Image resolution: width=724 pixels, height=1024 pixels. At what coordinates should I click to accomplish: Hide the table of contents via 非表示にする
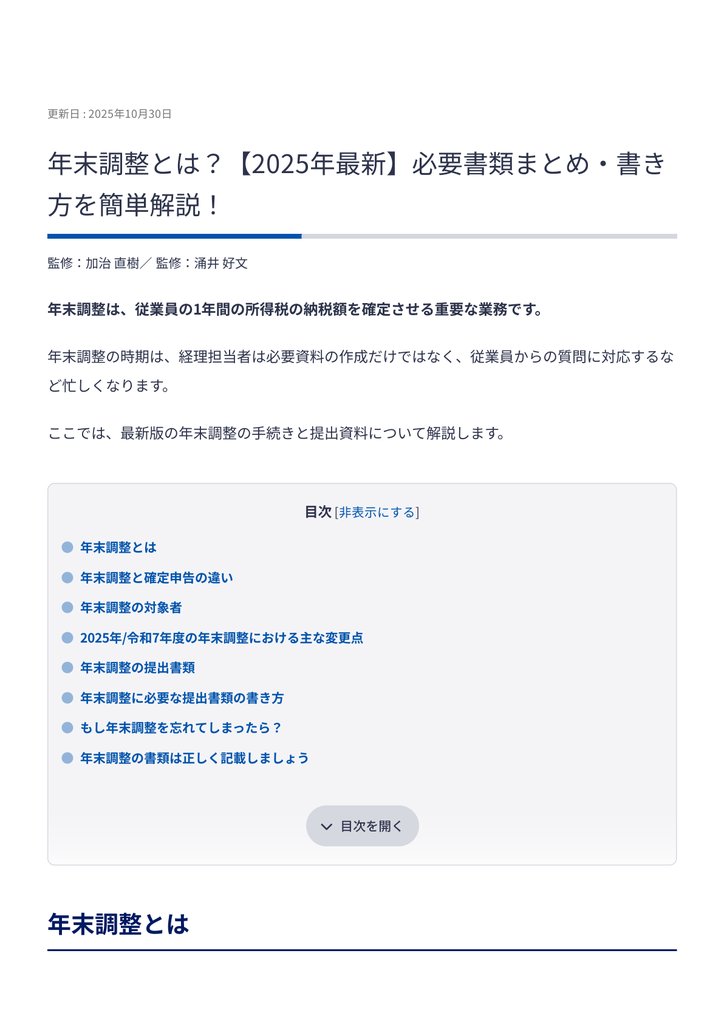coord(377,512)
